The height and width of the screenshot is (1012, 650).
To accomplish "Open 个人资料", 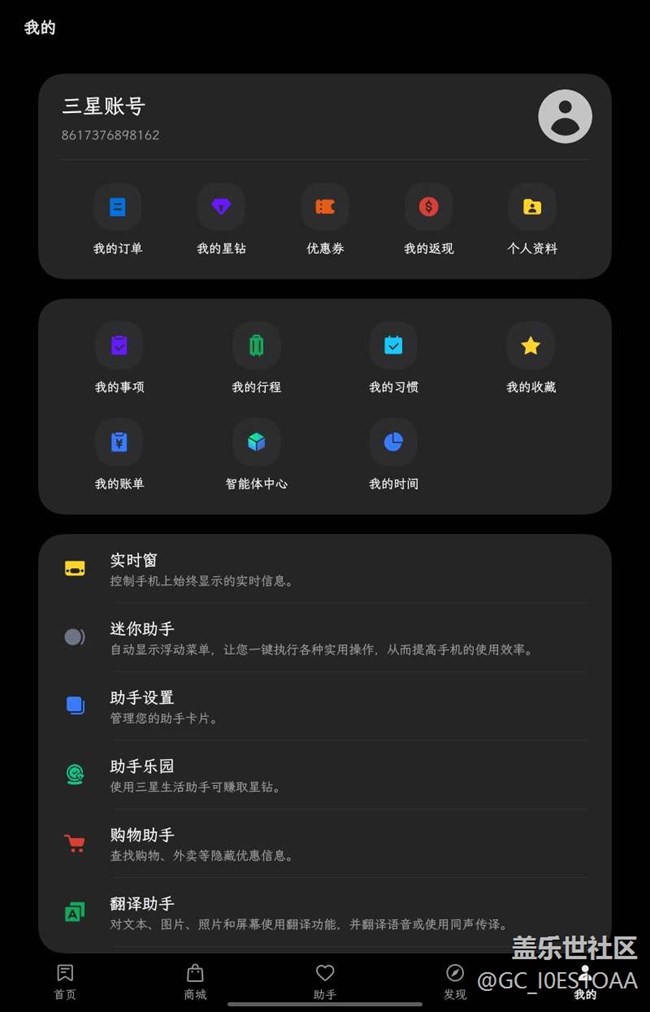I will (x=532, y=219).
